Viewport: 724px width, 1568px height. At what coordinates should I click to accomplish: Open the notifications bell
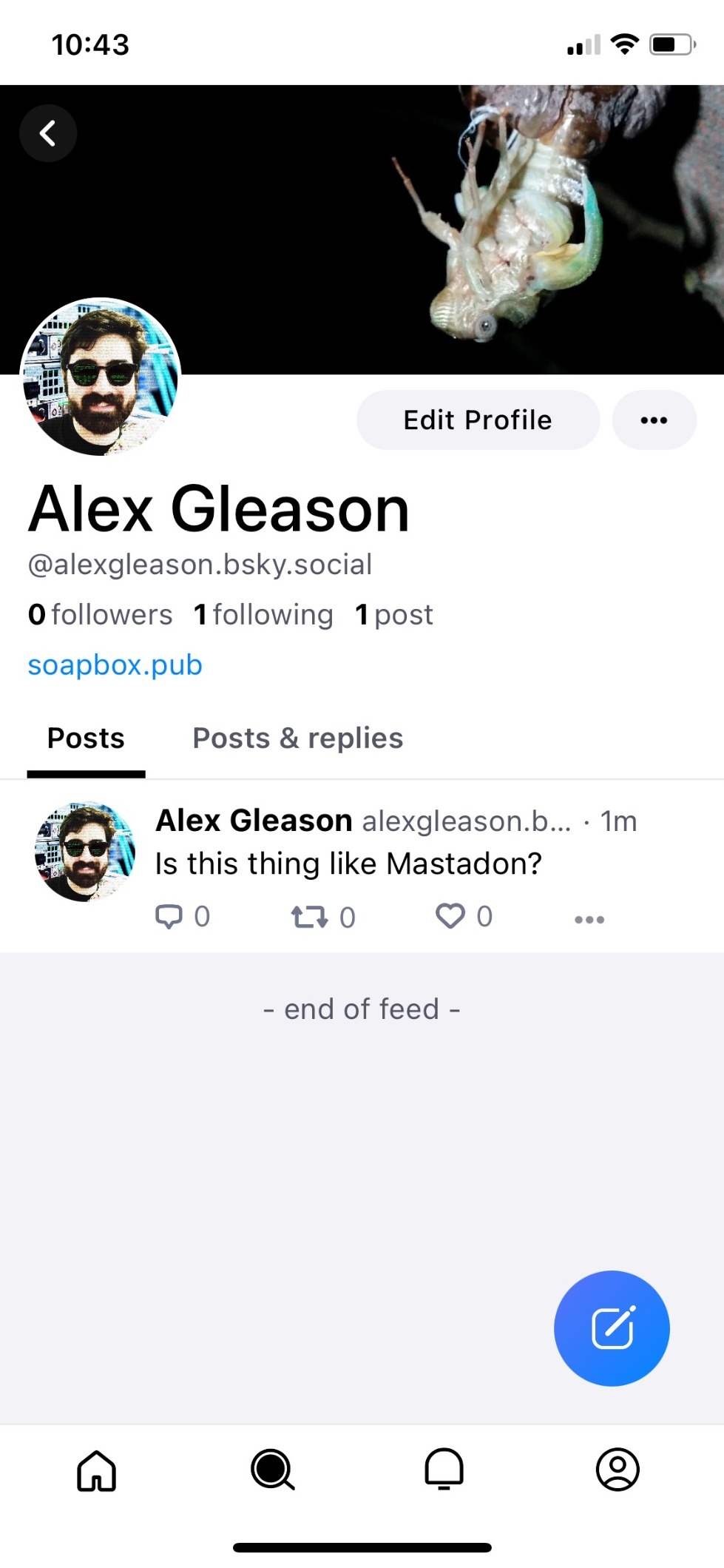pyautogui.click(x=444, y=1470)
